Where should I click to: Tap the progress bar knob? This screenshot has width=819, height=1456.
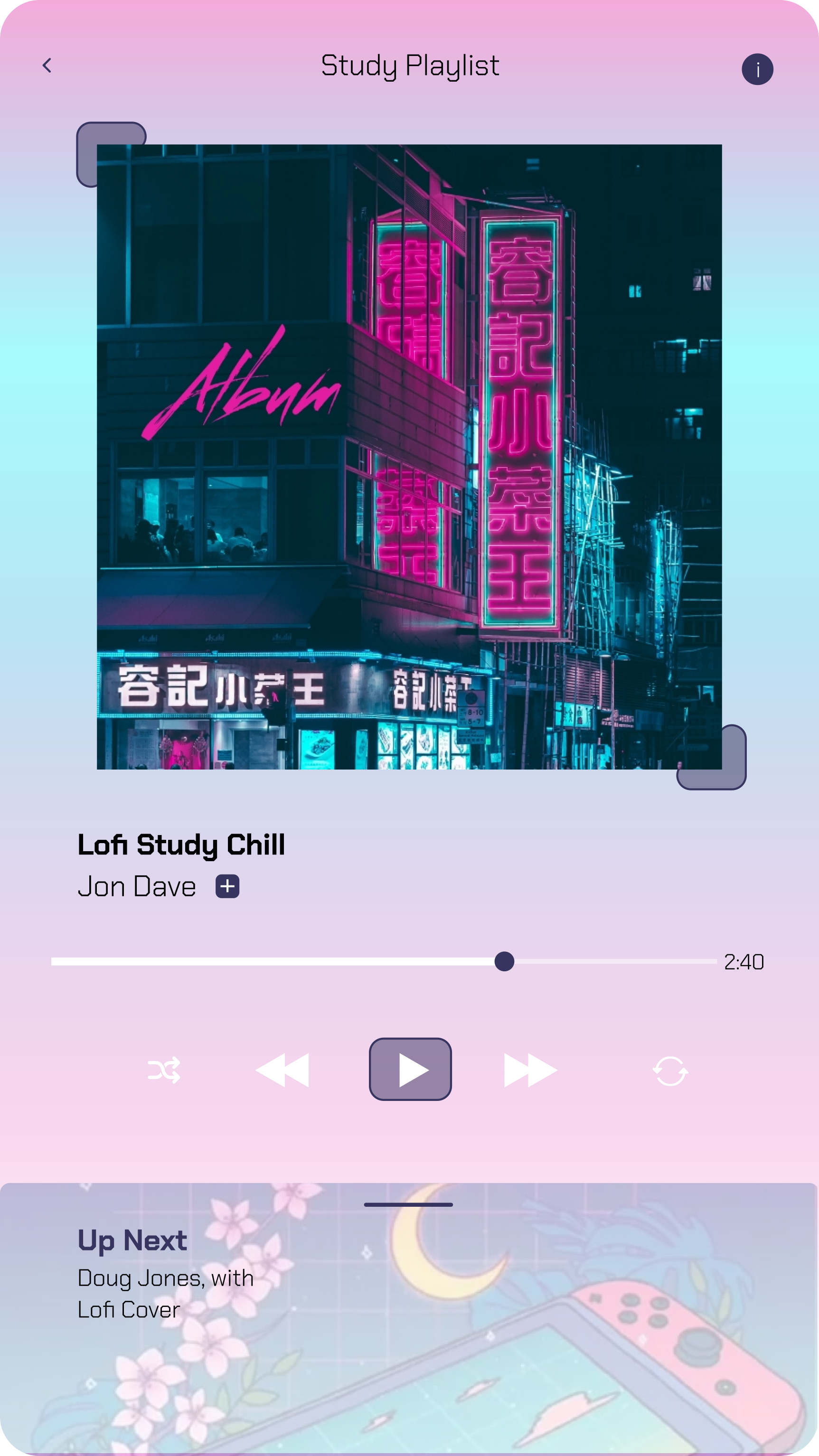[x=504, y=961]
